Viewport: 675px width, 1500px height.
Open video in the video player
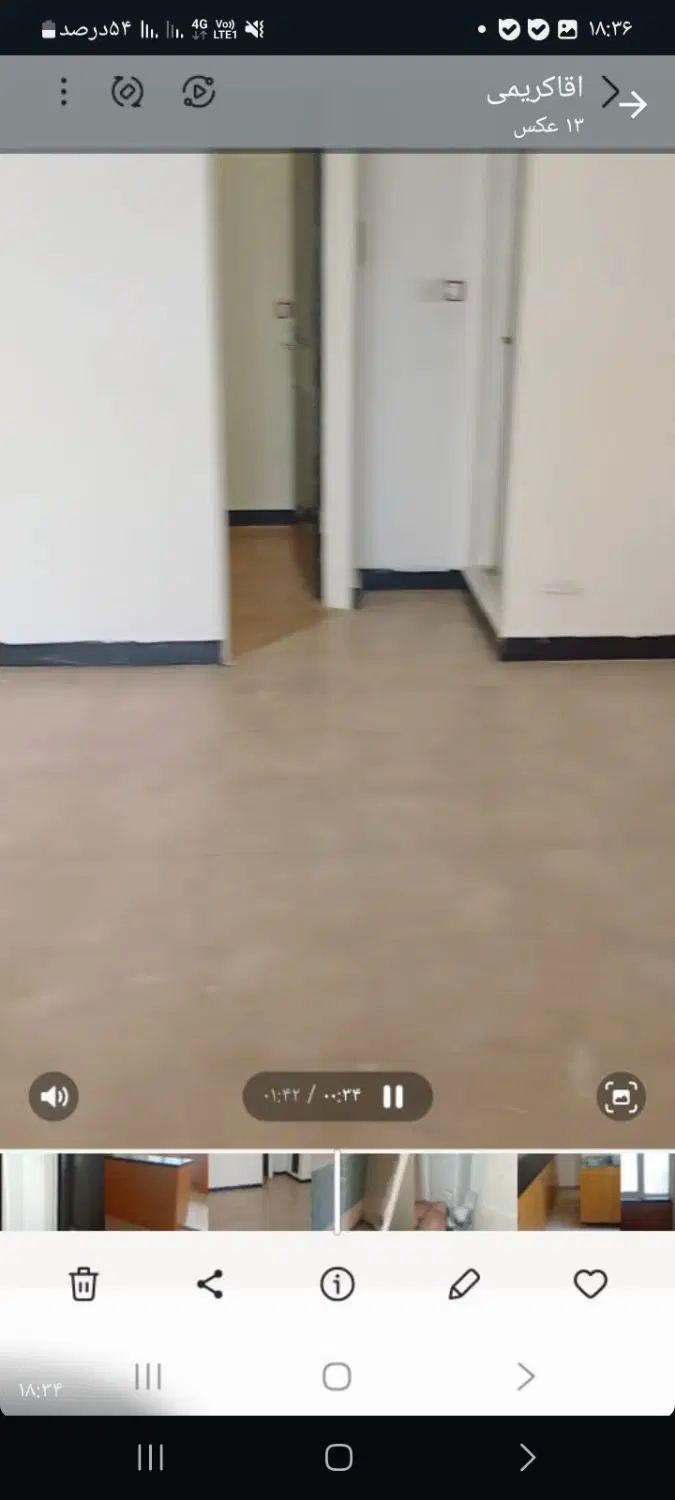tap(198, 92)
